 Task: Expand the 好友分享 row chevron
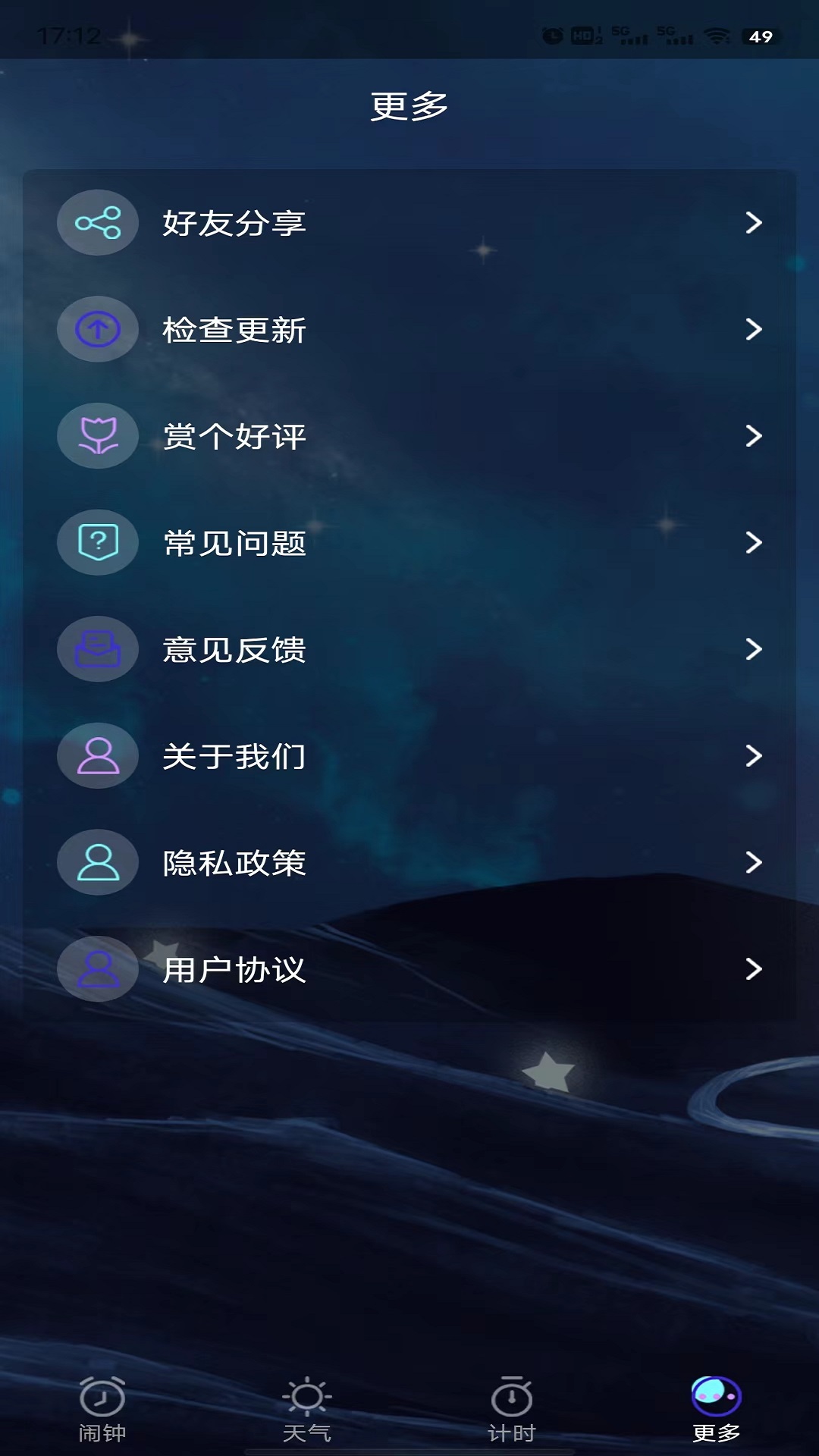coord(752,222)
